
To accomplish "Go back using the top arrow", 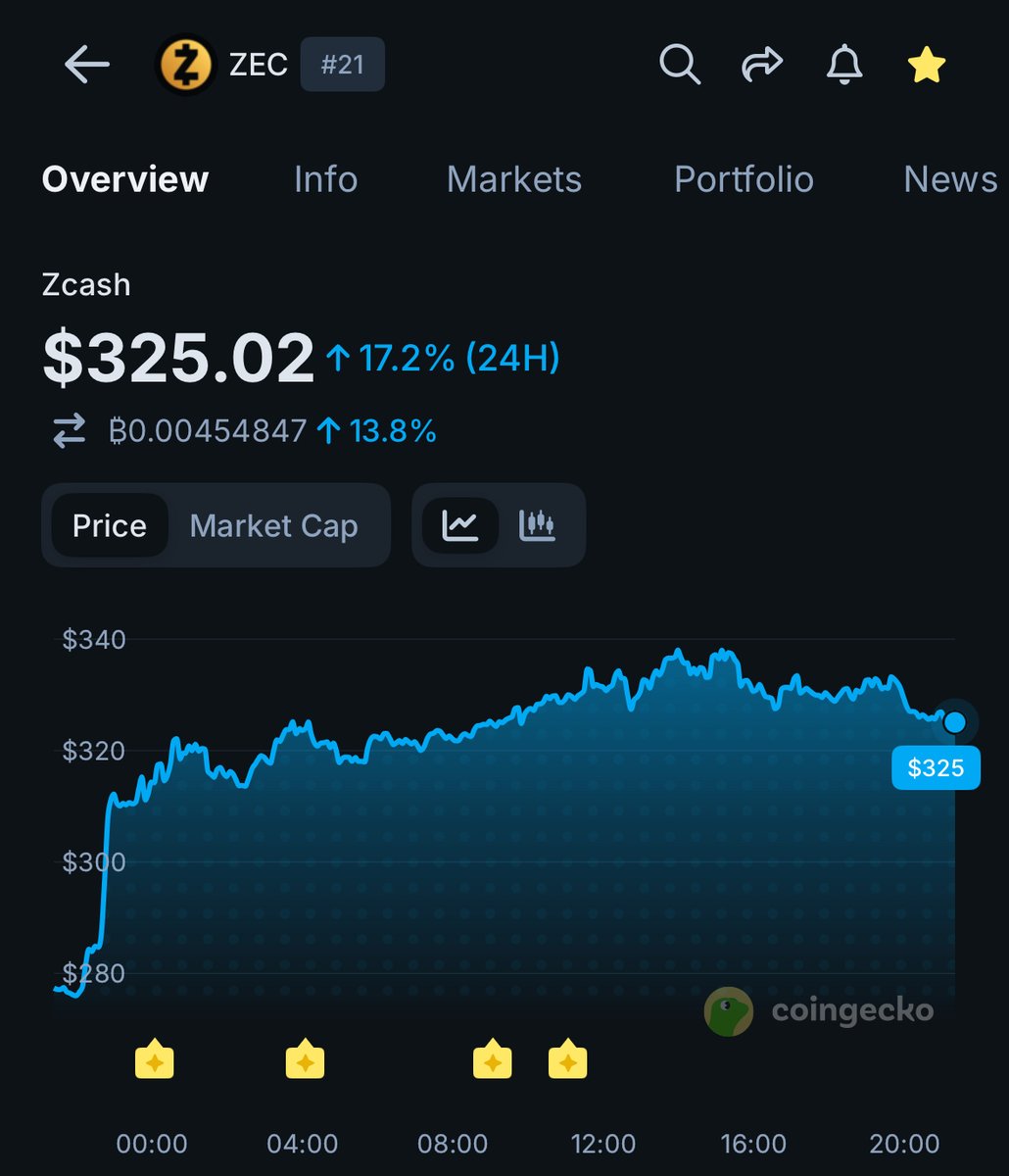I will [x=86, y=65].
